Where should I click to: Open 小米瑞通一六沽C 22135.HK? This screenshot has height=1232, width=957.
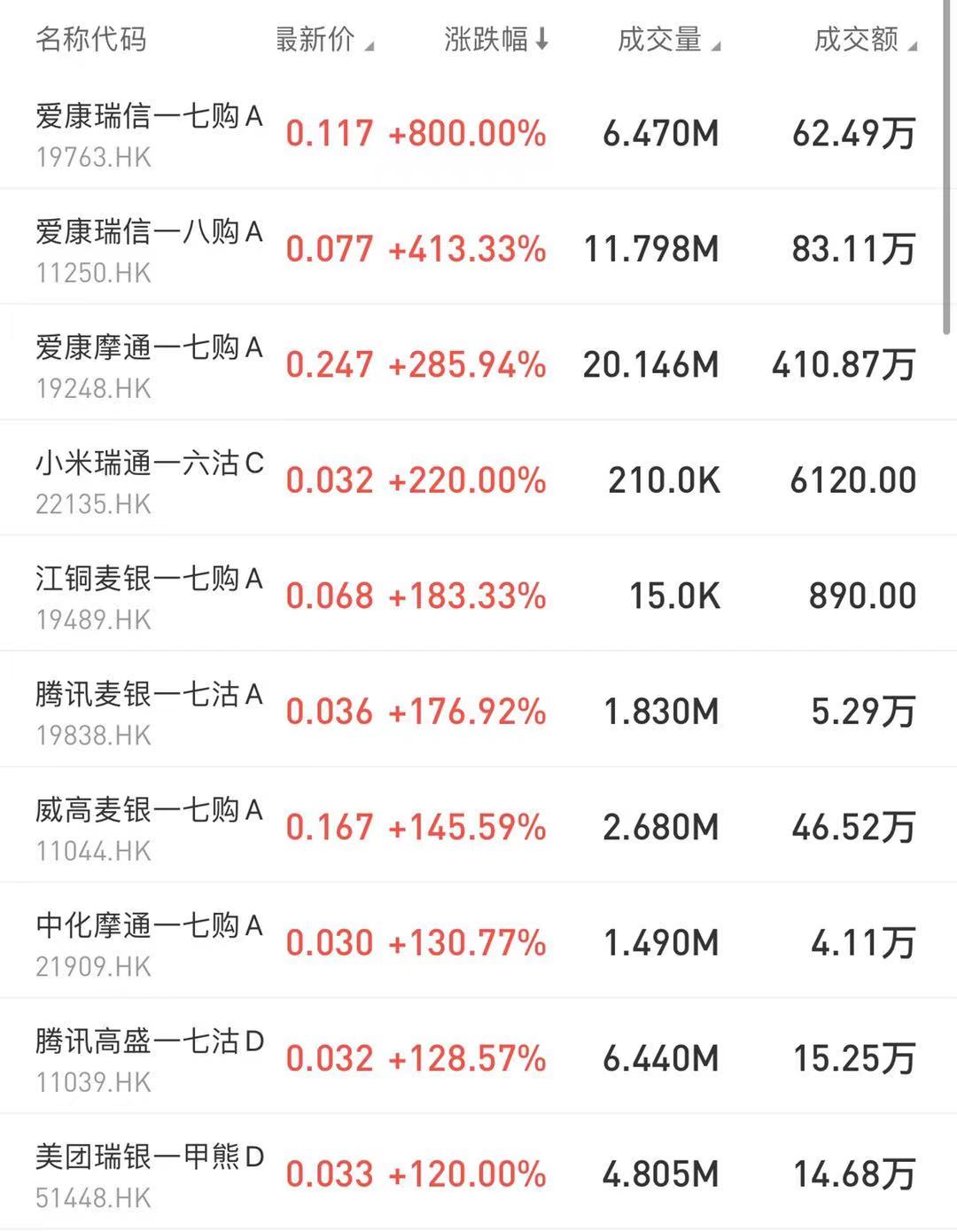point(149,480)
